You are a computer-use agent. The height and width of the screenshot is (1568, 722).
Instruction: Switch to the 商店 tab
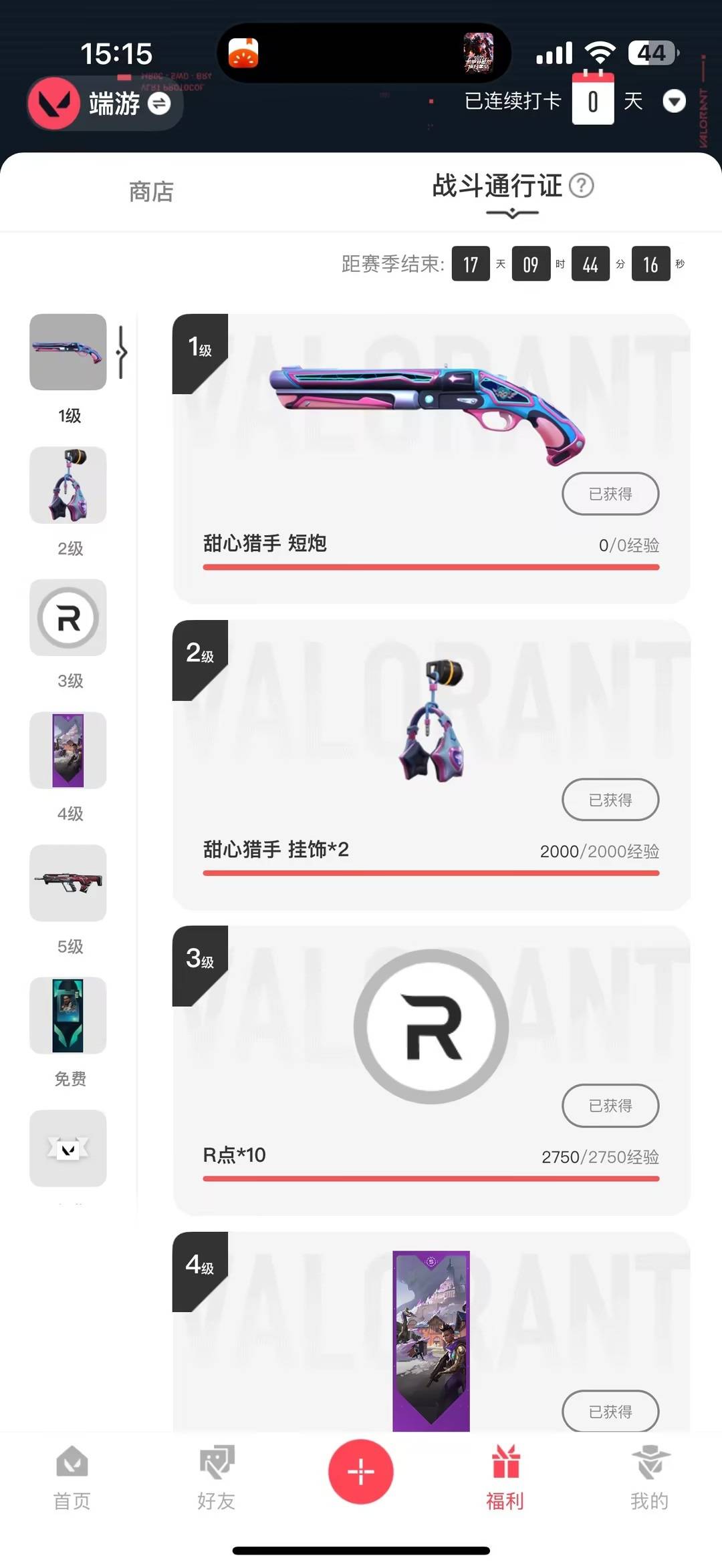151,192
